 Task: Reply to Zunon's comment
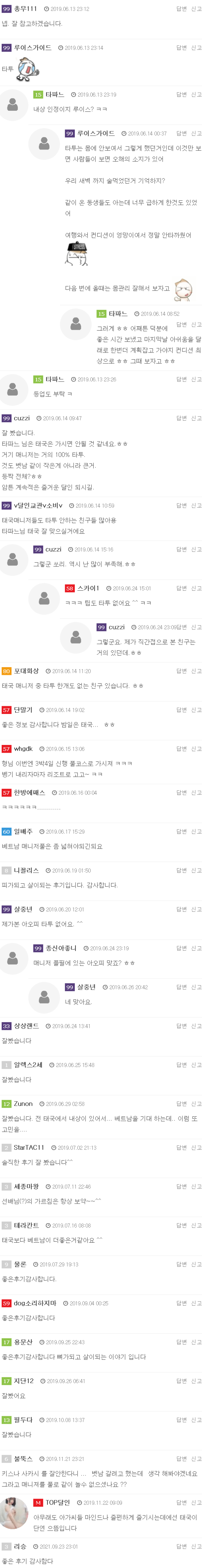[181, 1104]
